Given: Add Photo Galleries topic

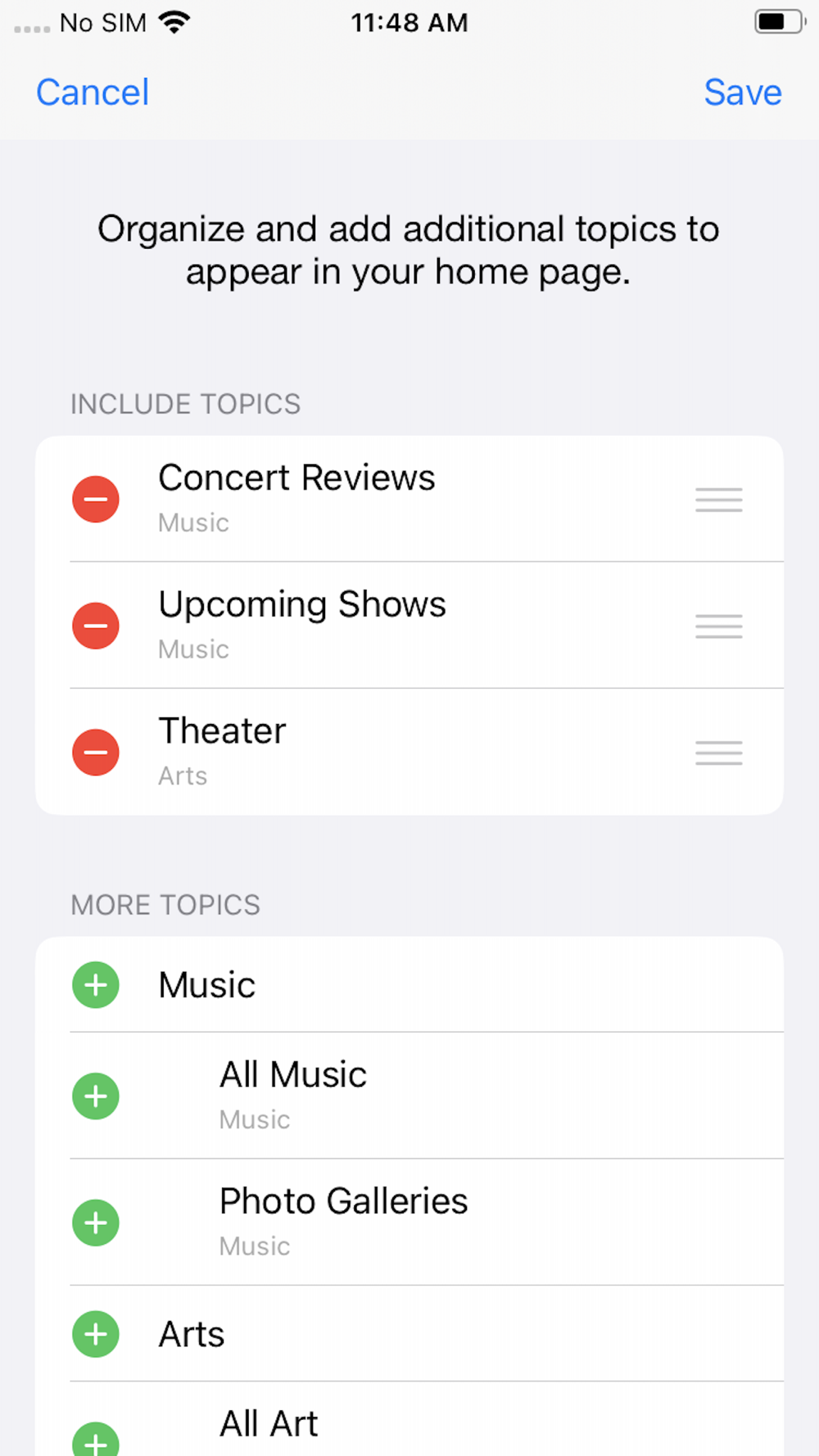Looking at the screenshot, I should (x=96, y=1223).
